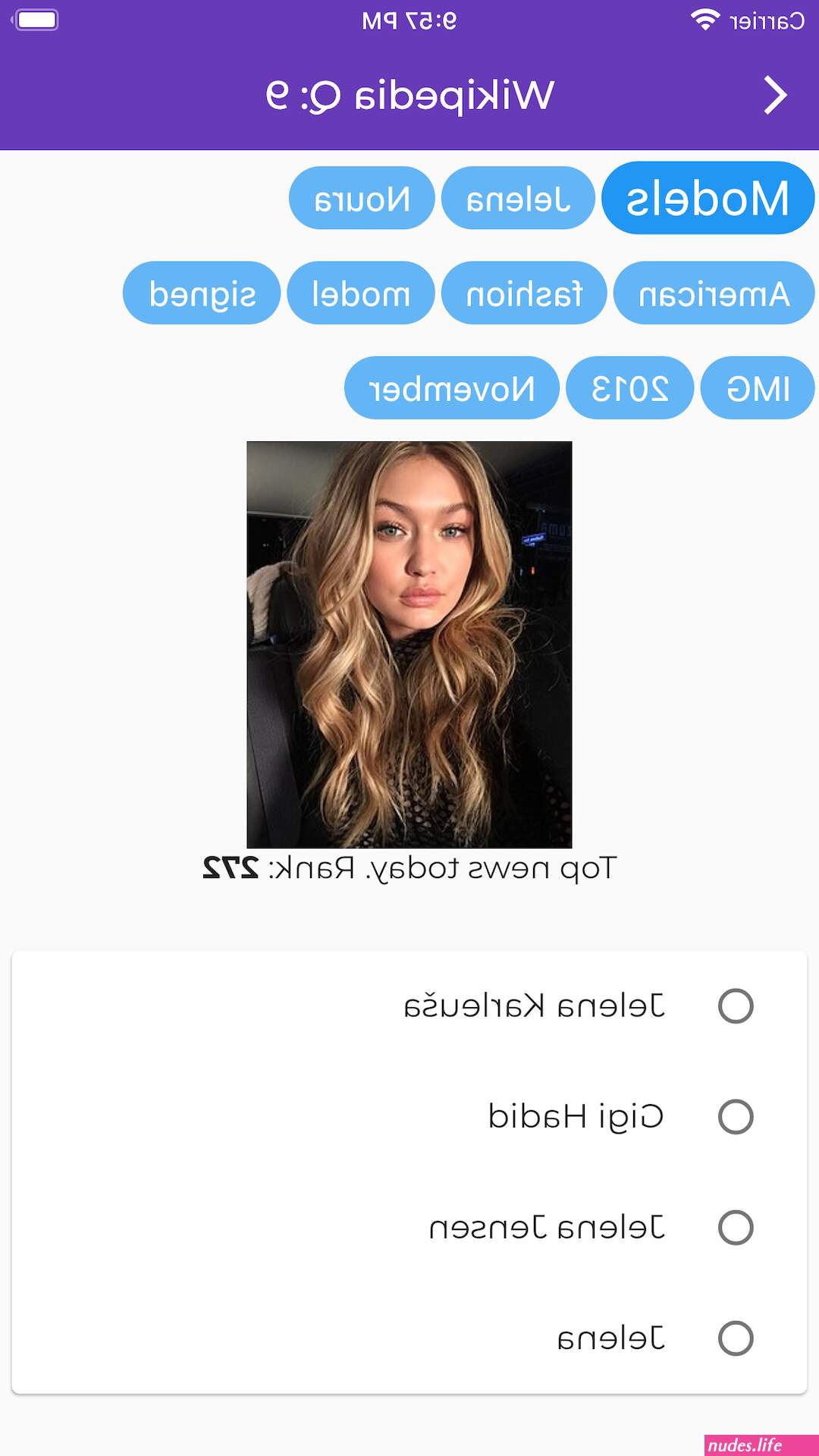Select the November chip
This screenshot has height=1456, width=819.
click(452, 388)
